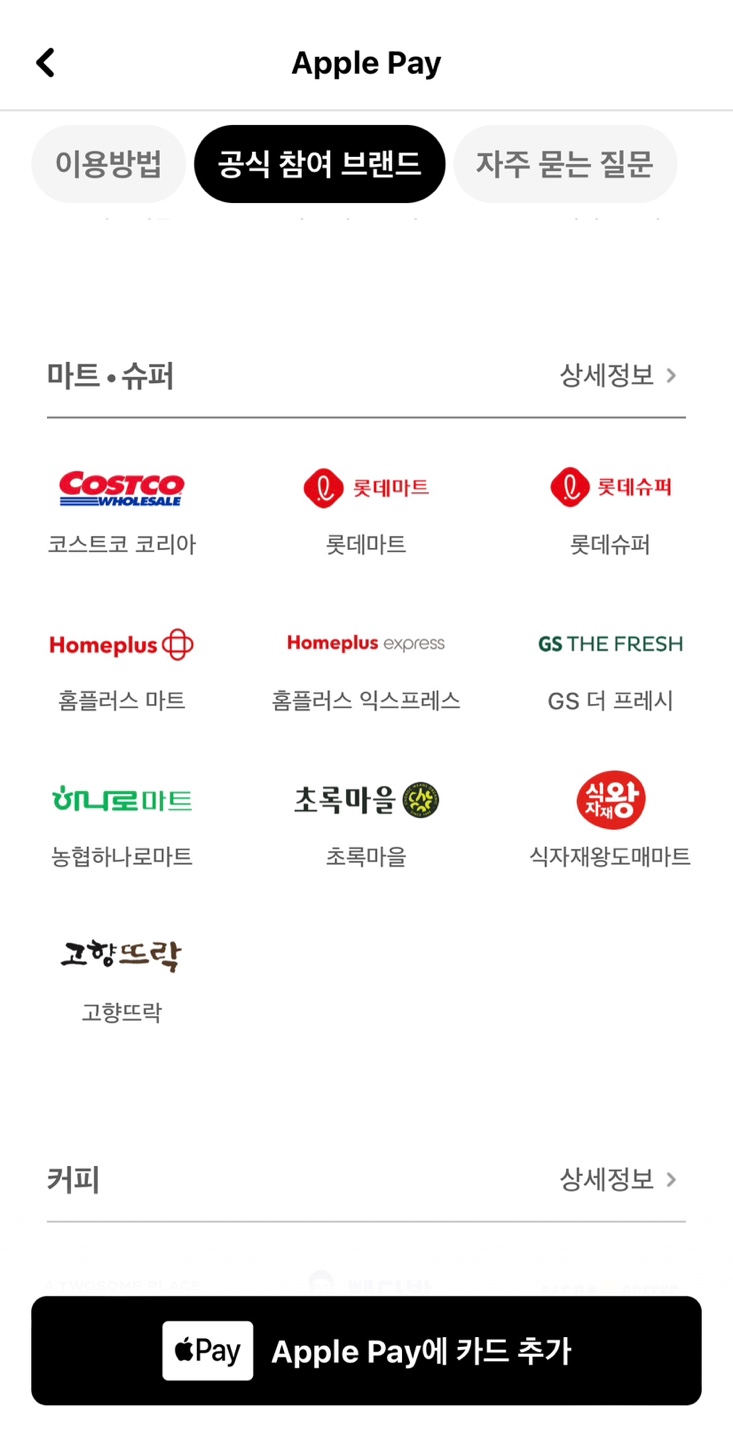Select the Costco Wholesale brand logo
Image resolution: width=733 pixels, height=1440 pixels.
(121, 488)
